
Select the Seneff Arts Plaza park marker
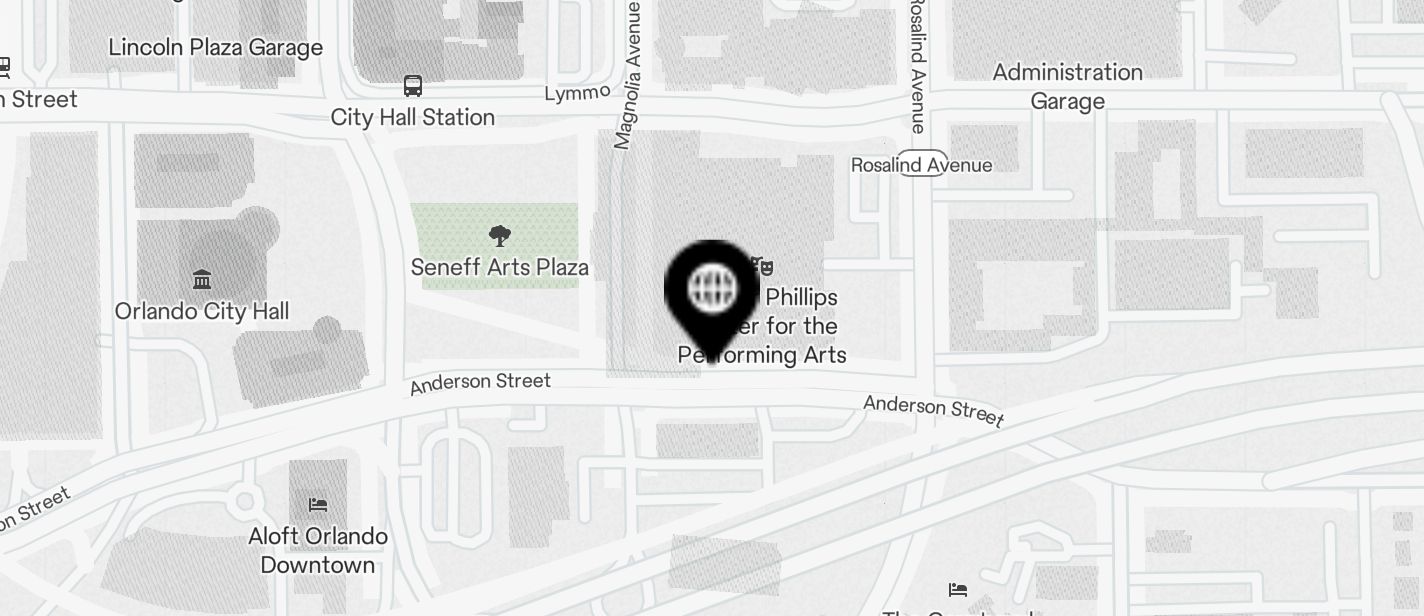pos(499,237)
